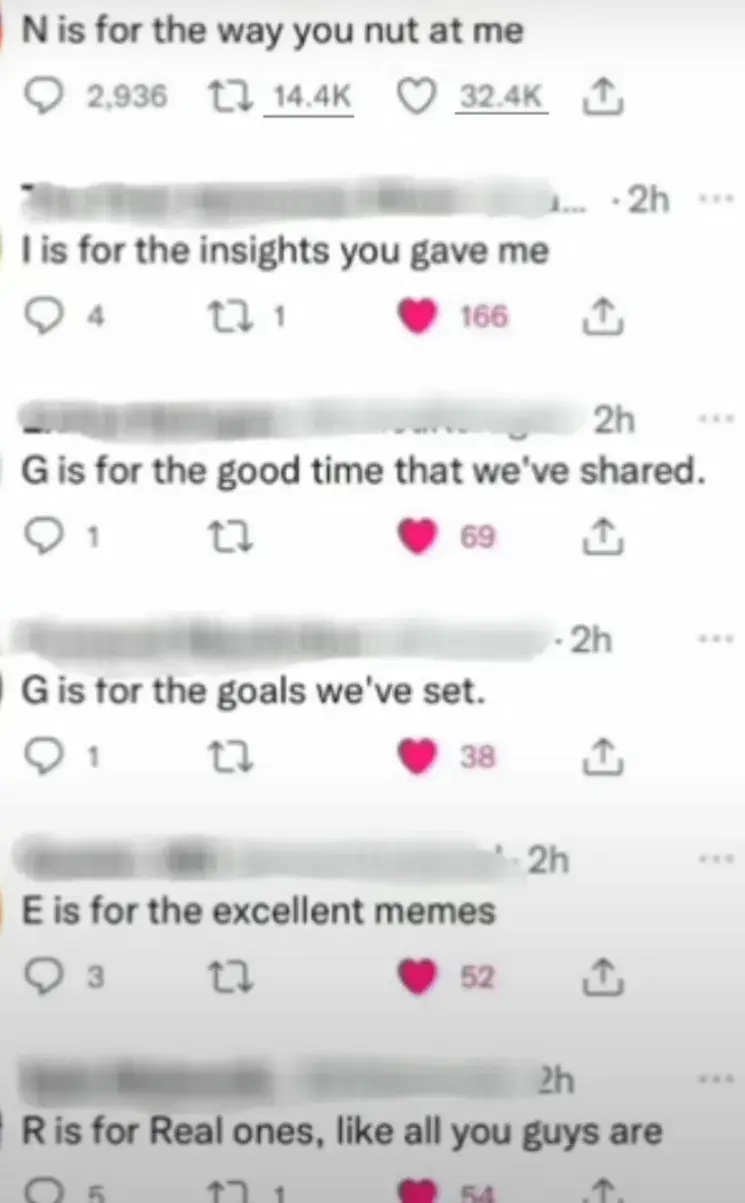This screenshot has height=1203, width=745.
Task: Reply to 'E is for the excellent memes'
Action: [x=41, y=978]
